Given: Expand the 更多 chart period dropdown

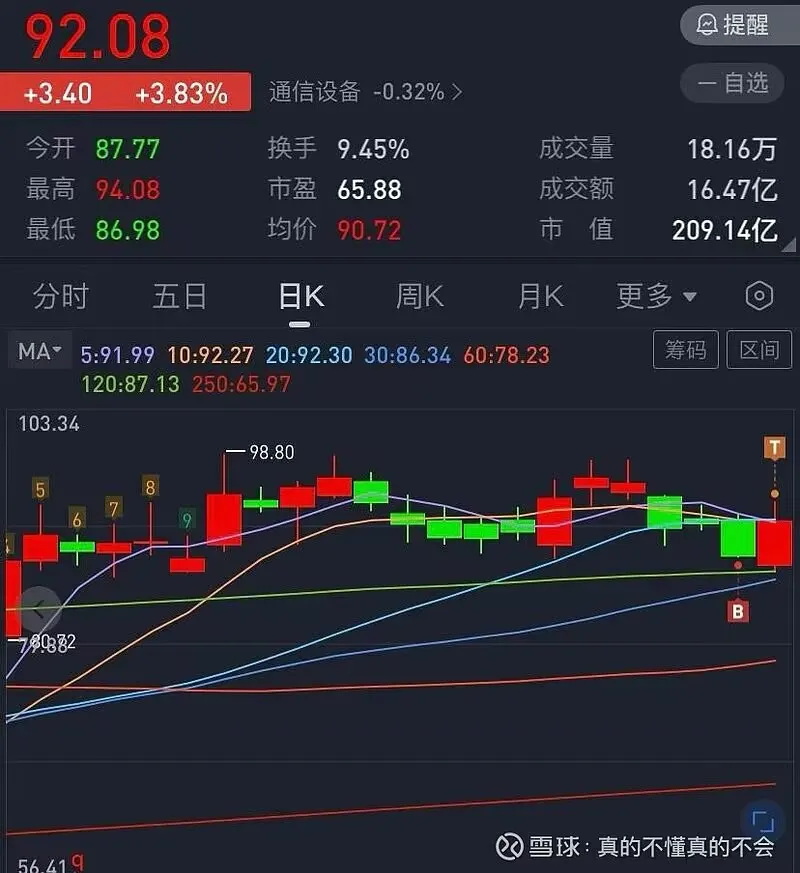Looking at the screenshot, I should (656, 297).
